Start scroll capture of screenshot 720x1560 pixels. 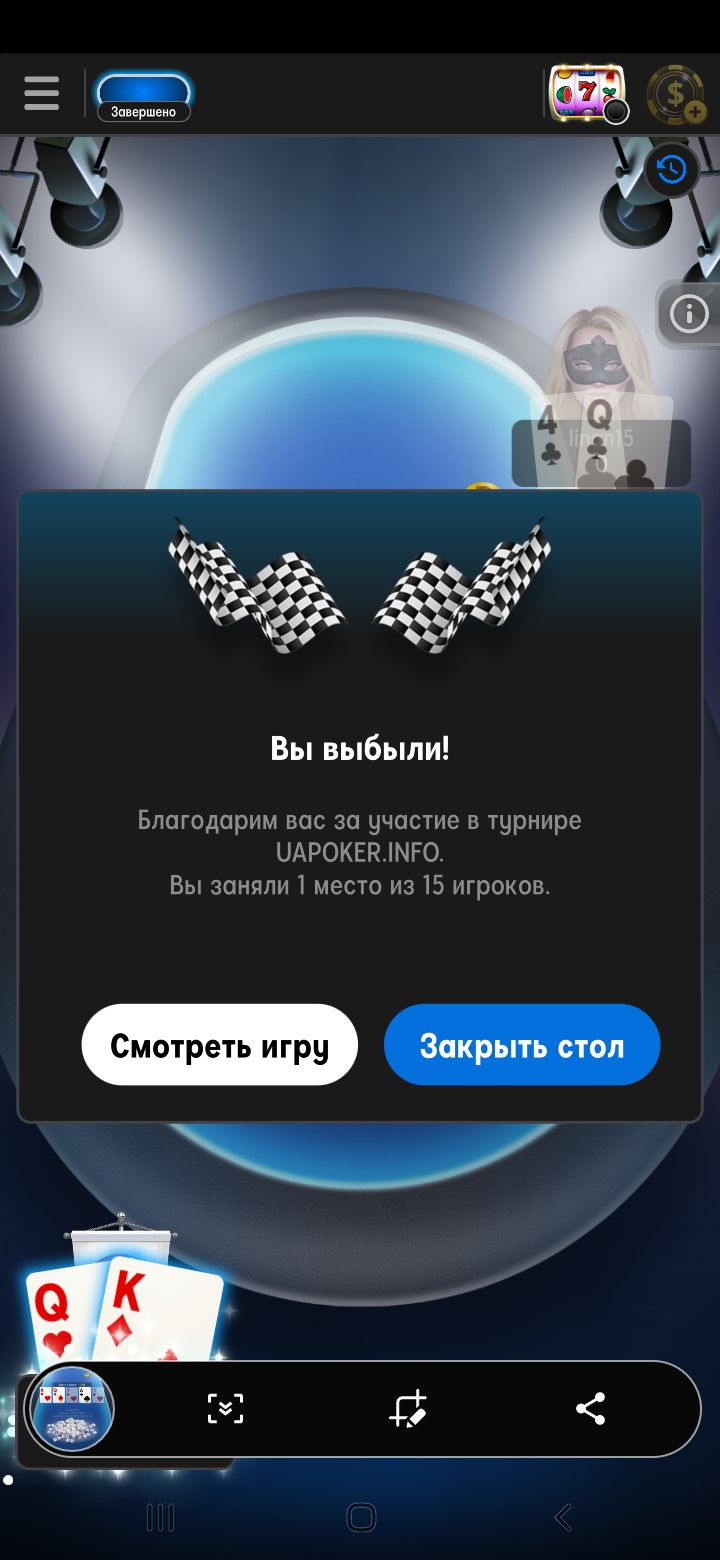click(225, 1409)
